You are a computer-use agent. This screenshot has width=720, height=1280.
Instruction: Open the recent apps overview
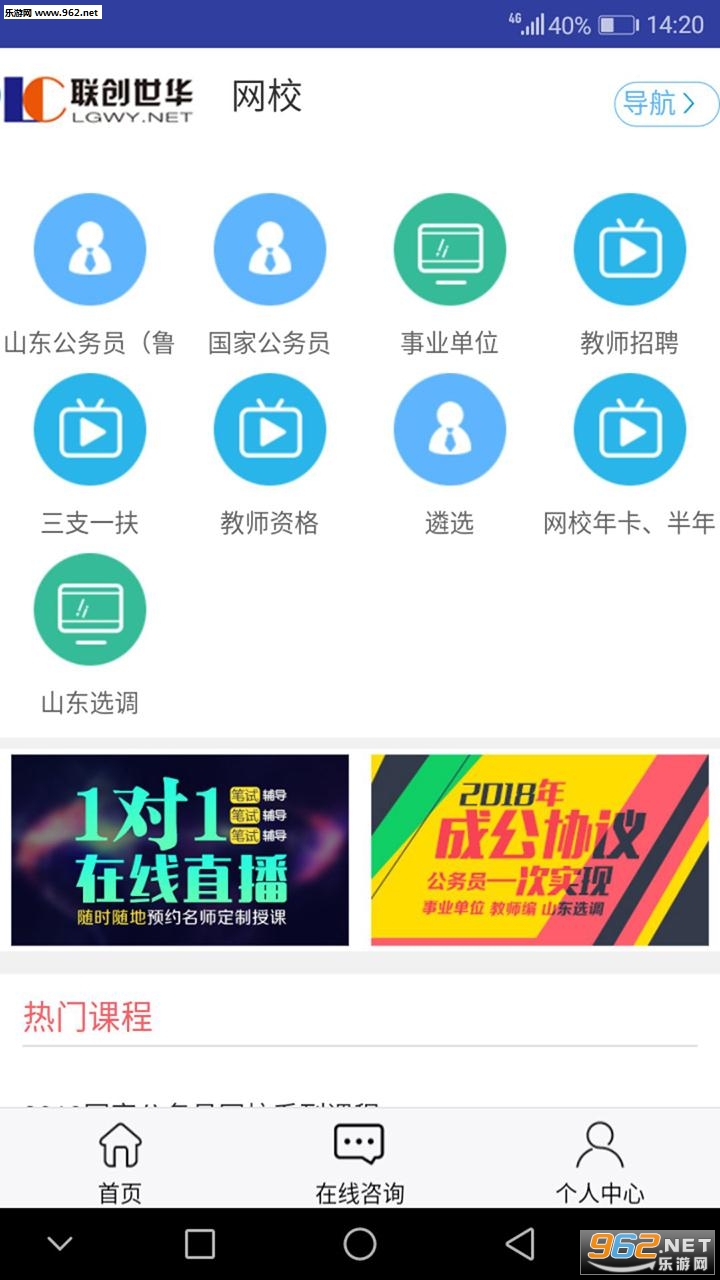coord(200,1244)
